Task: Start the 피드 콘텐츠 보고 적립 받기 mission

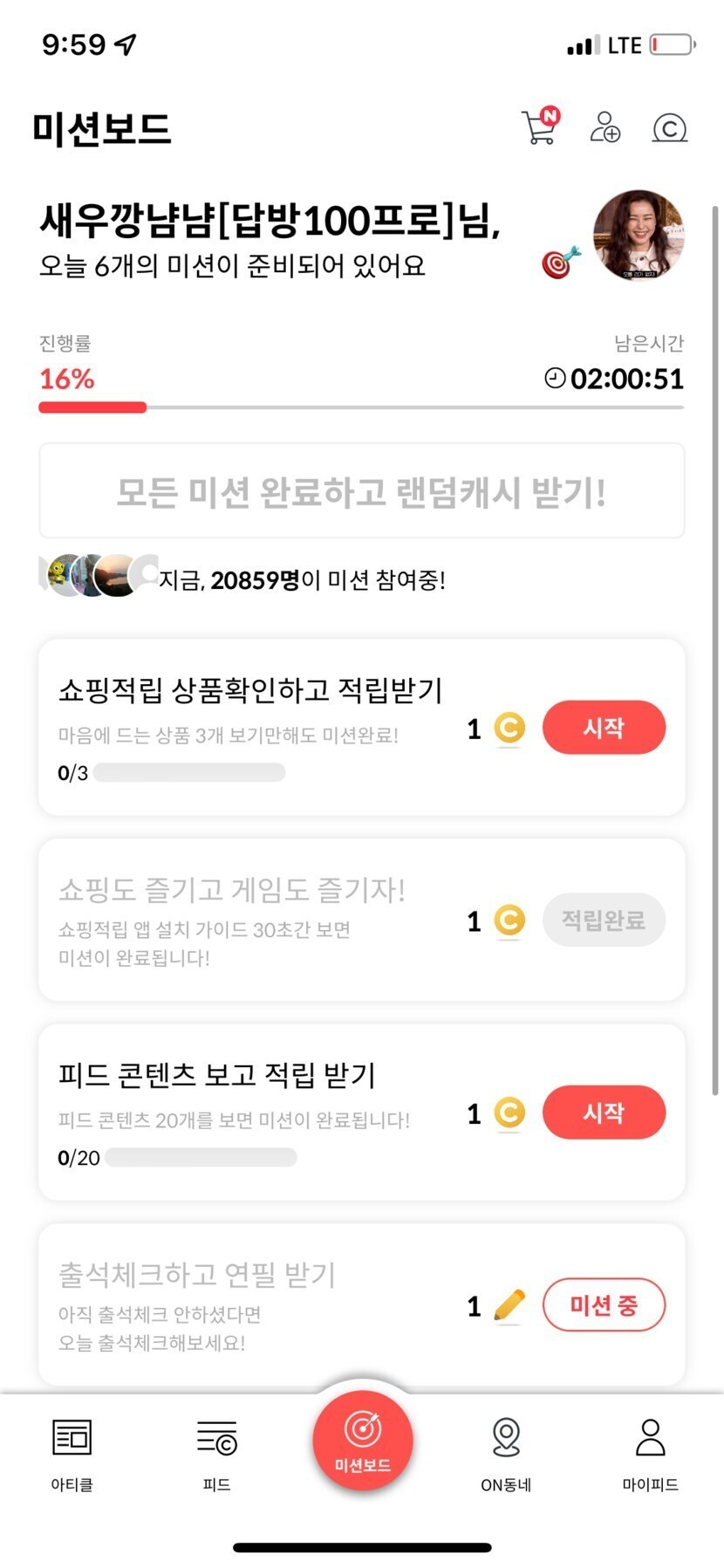Action: pyautogui.click(x=604, y=1113)
